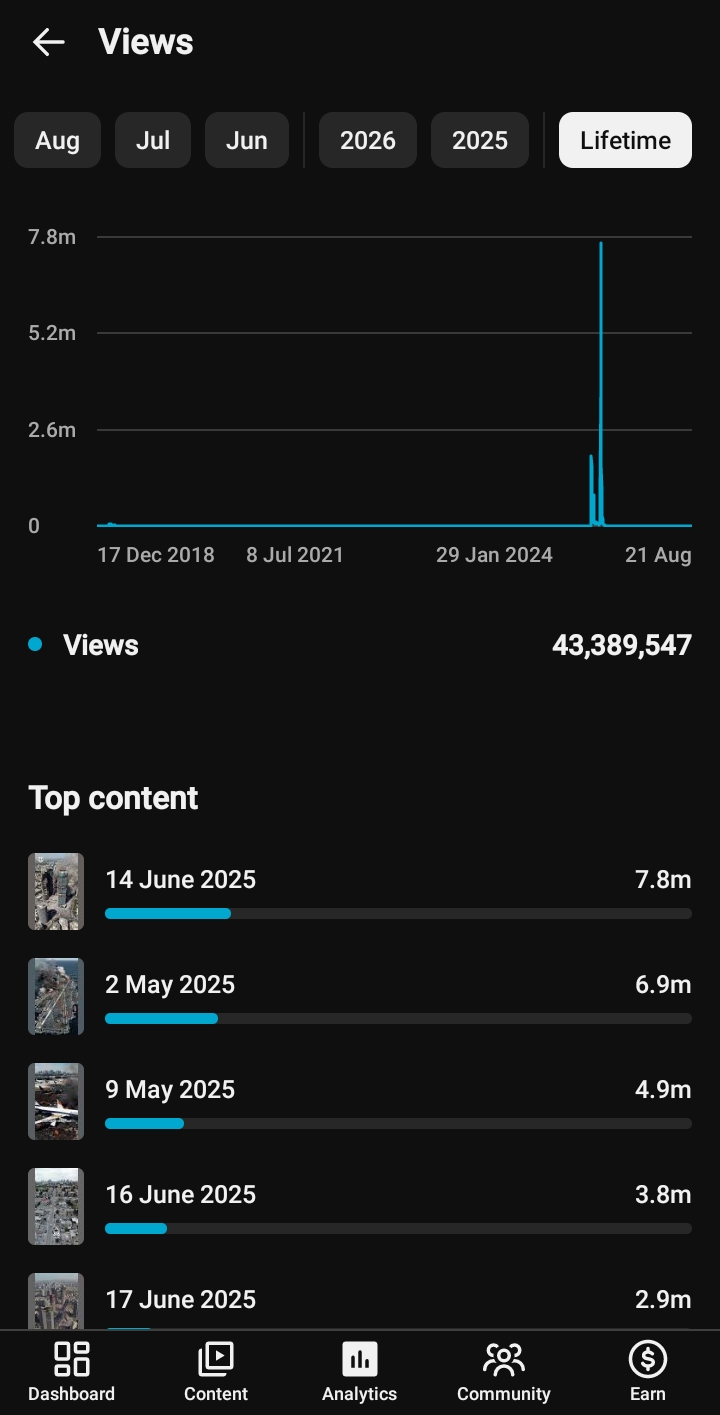Screen dimensions: 720x1415
Task: Open the 2 May 2025 video stats
Action: point(360,996)
